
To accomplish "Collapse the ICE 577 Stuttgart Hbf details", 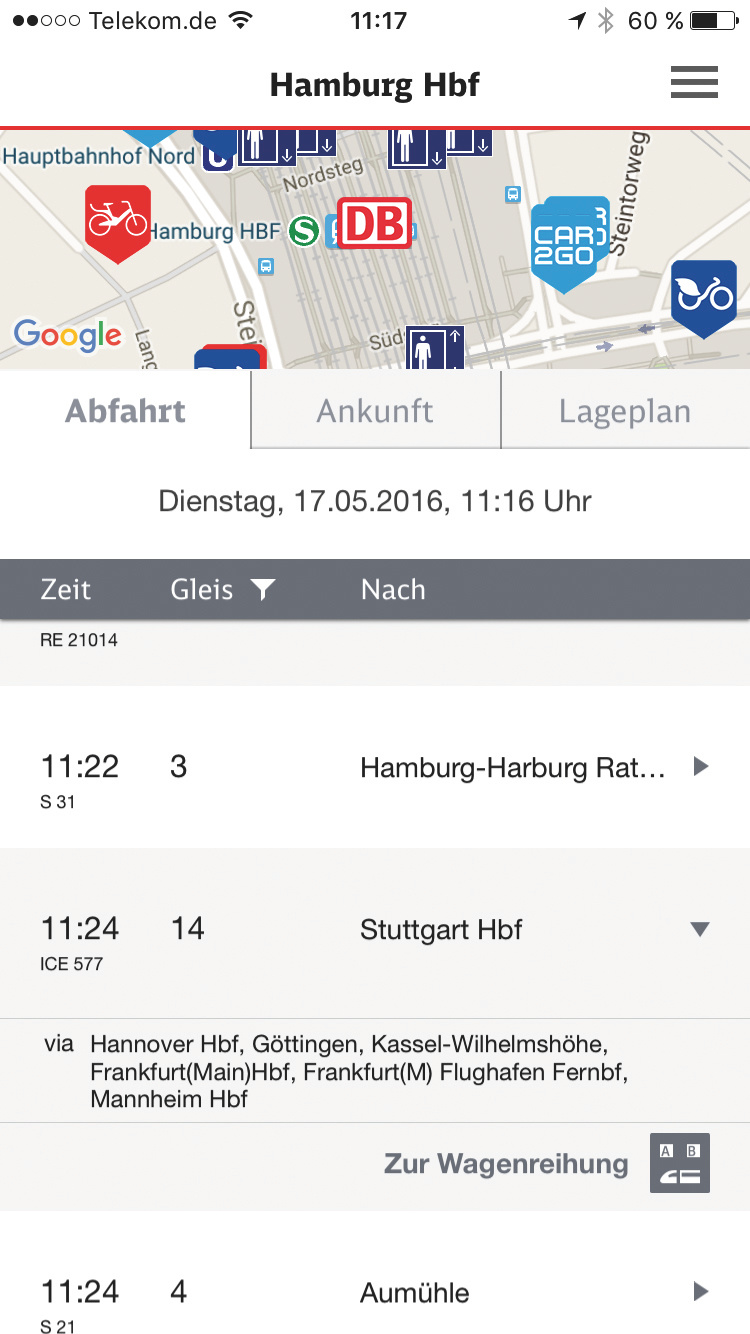I will click(700, 929).
